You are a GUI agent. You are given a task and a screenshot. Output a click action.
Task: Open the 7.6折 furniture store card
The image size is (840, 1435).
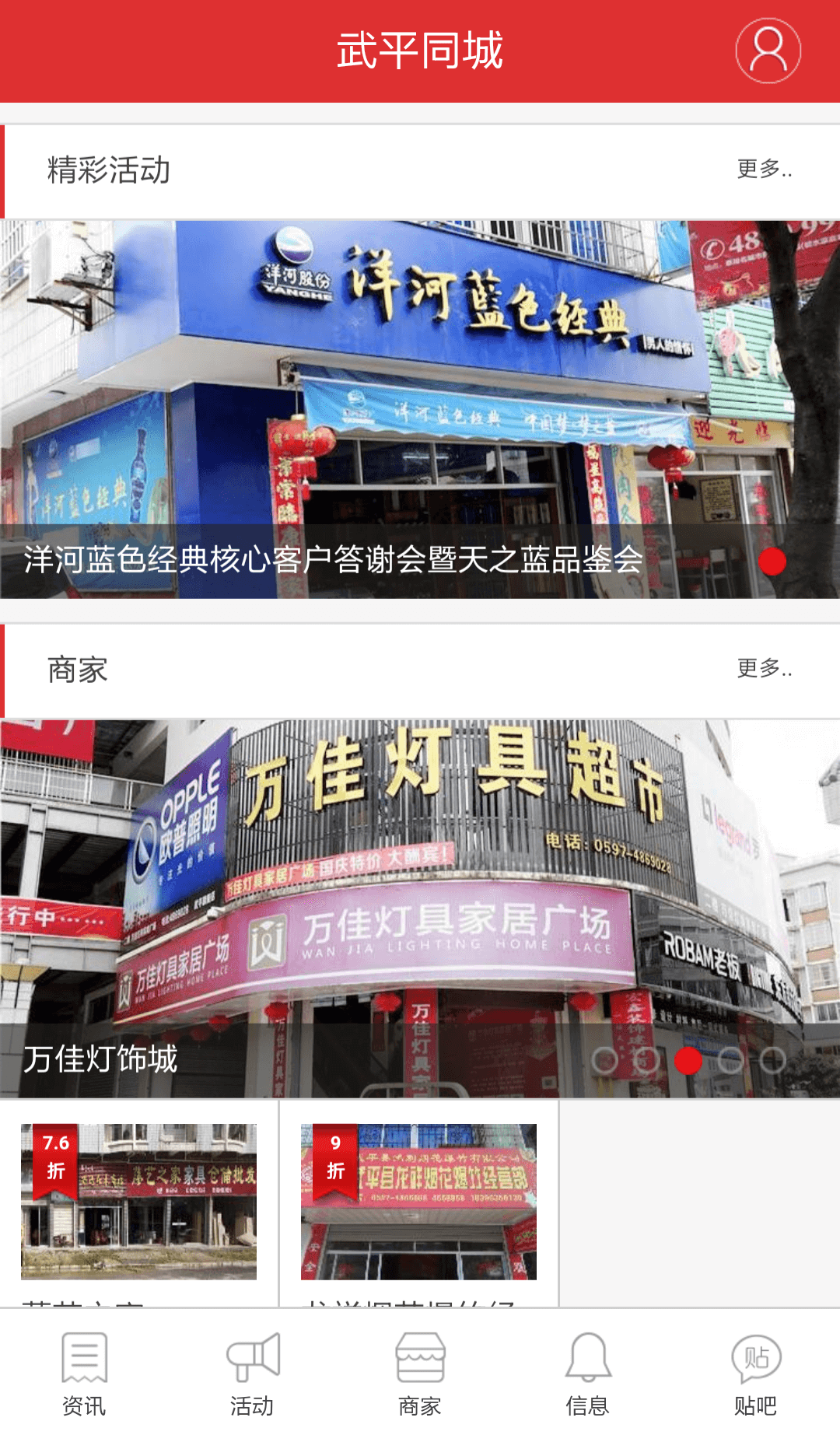[x=139, y=1202]
